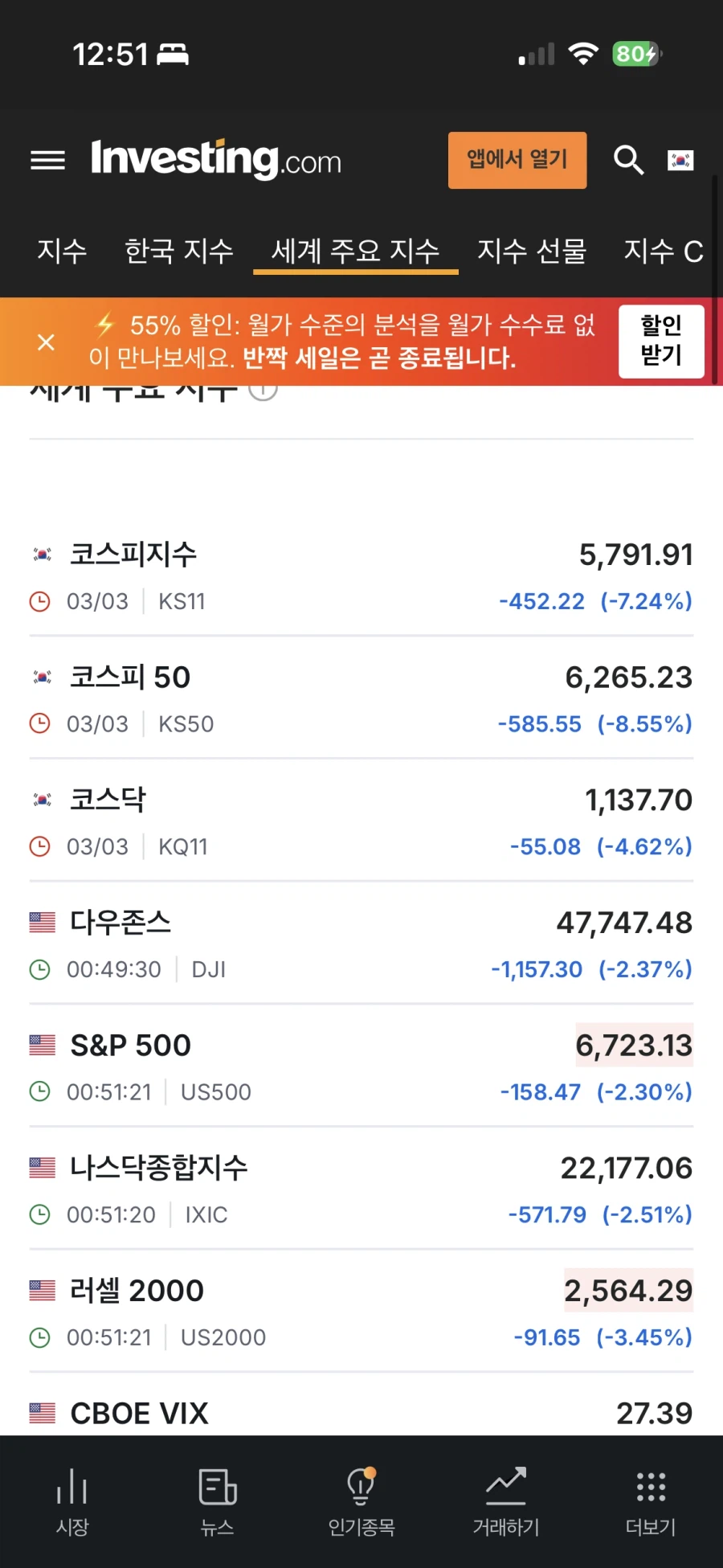
Task: Tap the US flag next to S&P 500
Action: click(42, 1044)
